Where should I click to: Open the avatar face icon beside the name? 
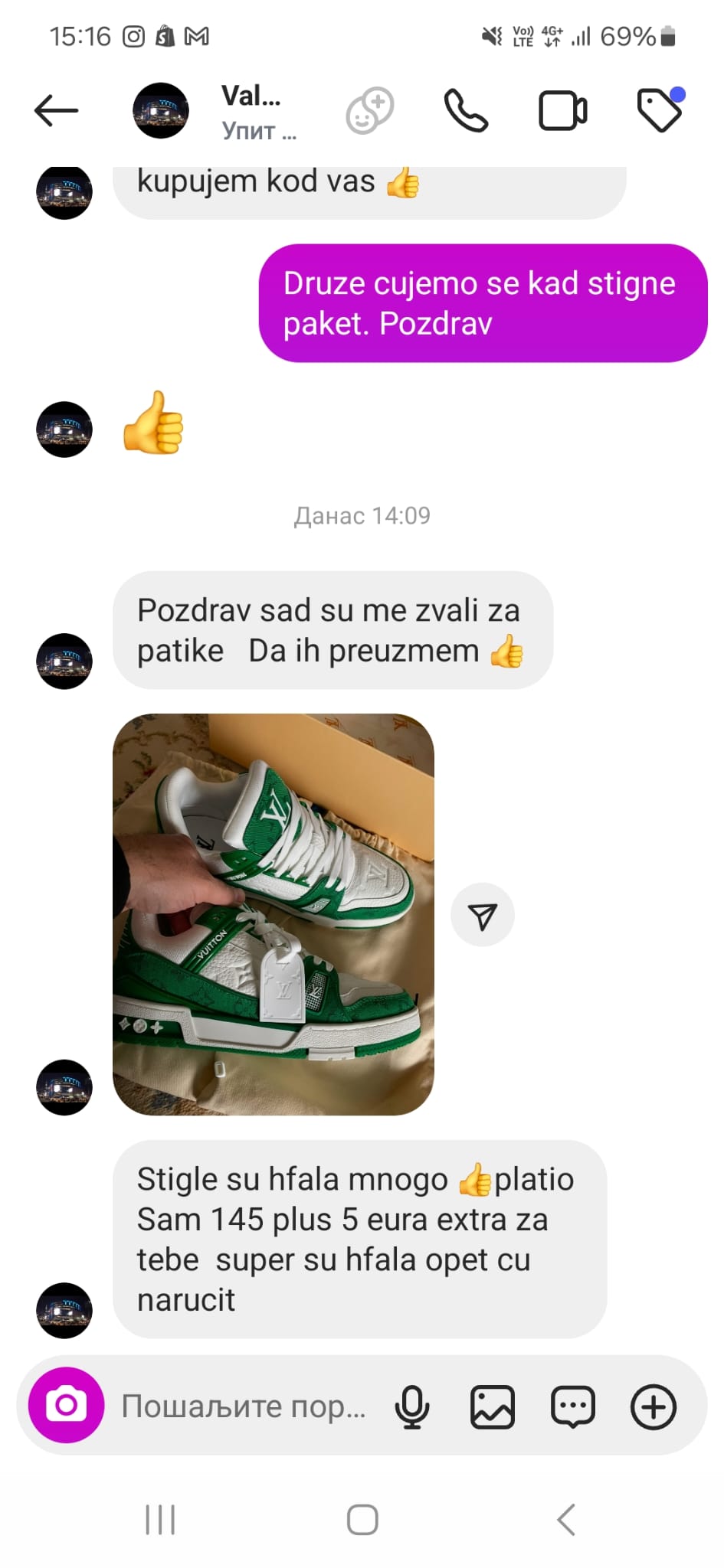point(370,110)
